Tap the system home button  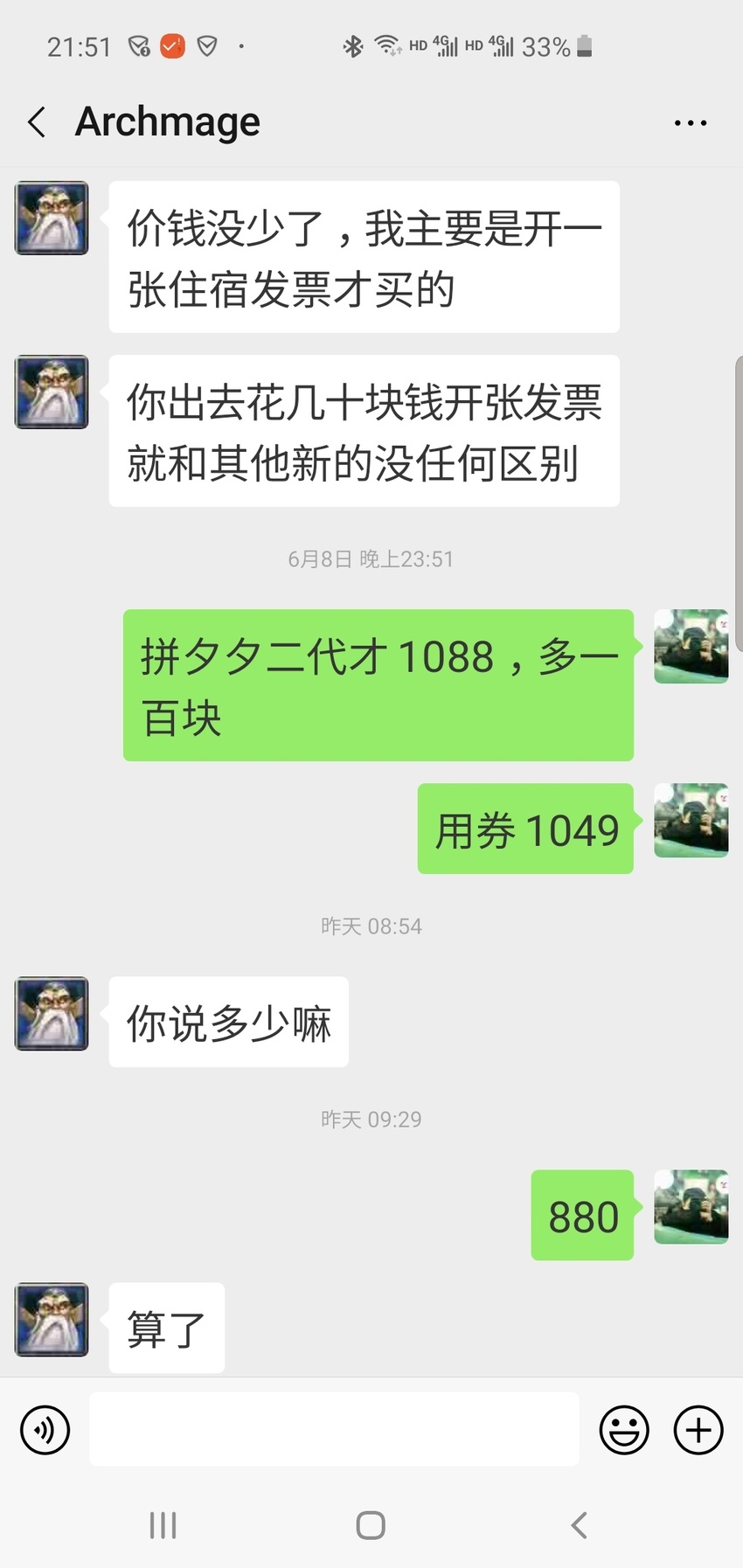371,1525
